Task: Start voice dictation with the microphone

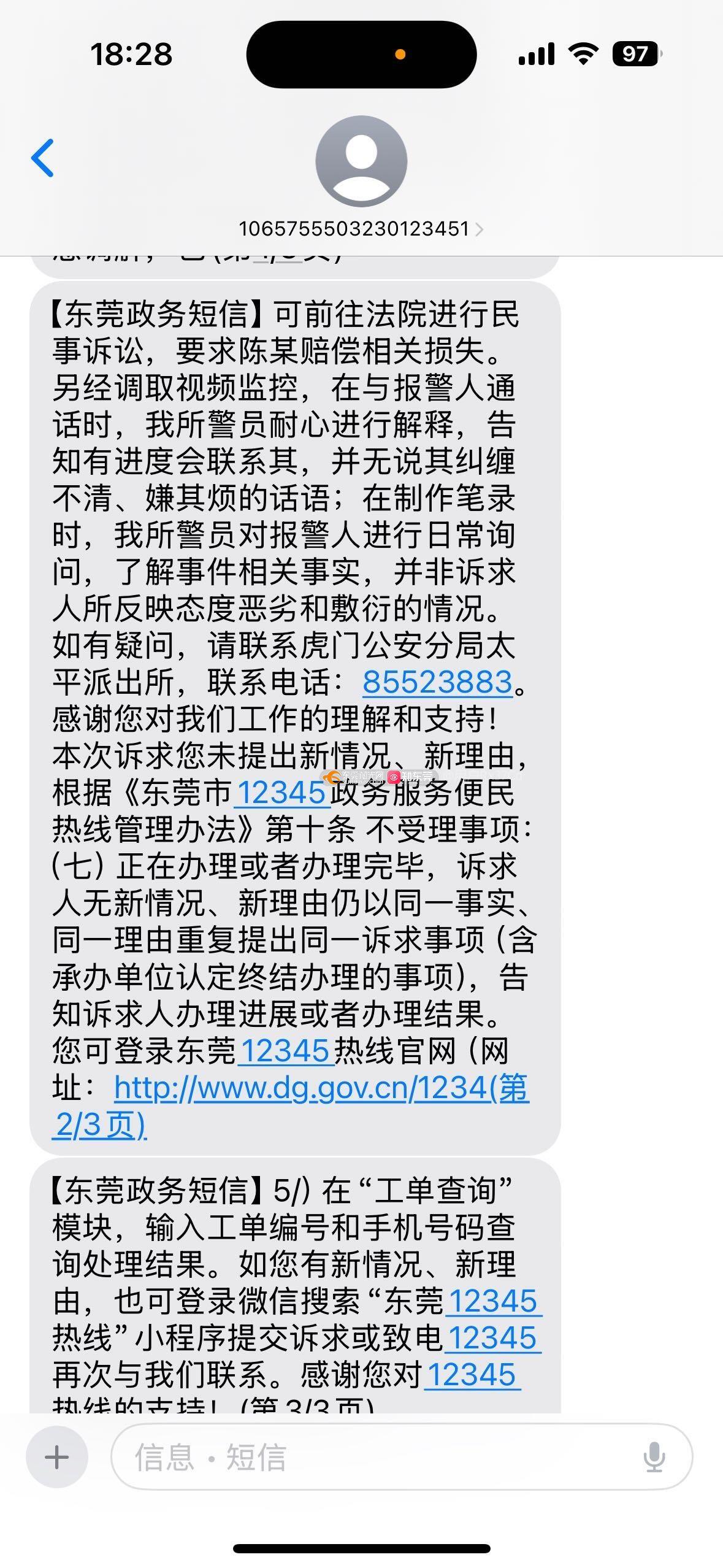Action: point(654,1457)
